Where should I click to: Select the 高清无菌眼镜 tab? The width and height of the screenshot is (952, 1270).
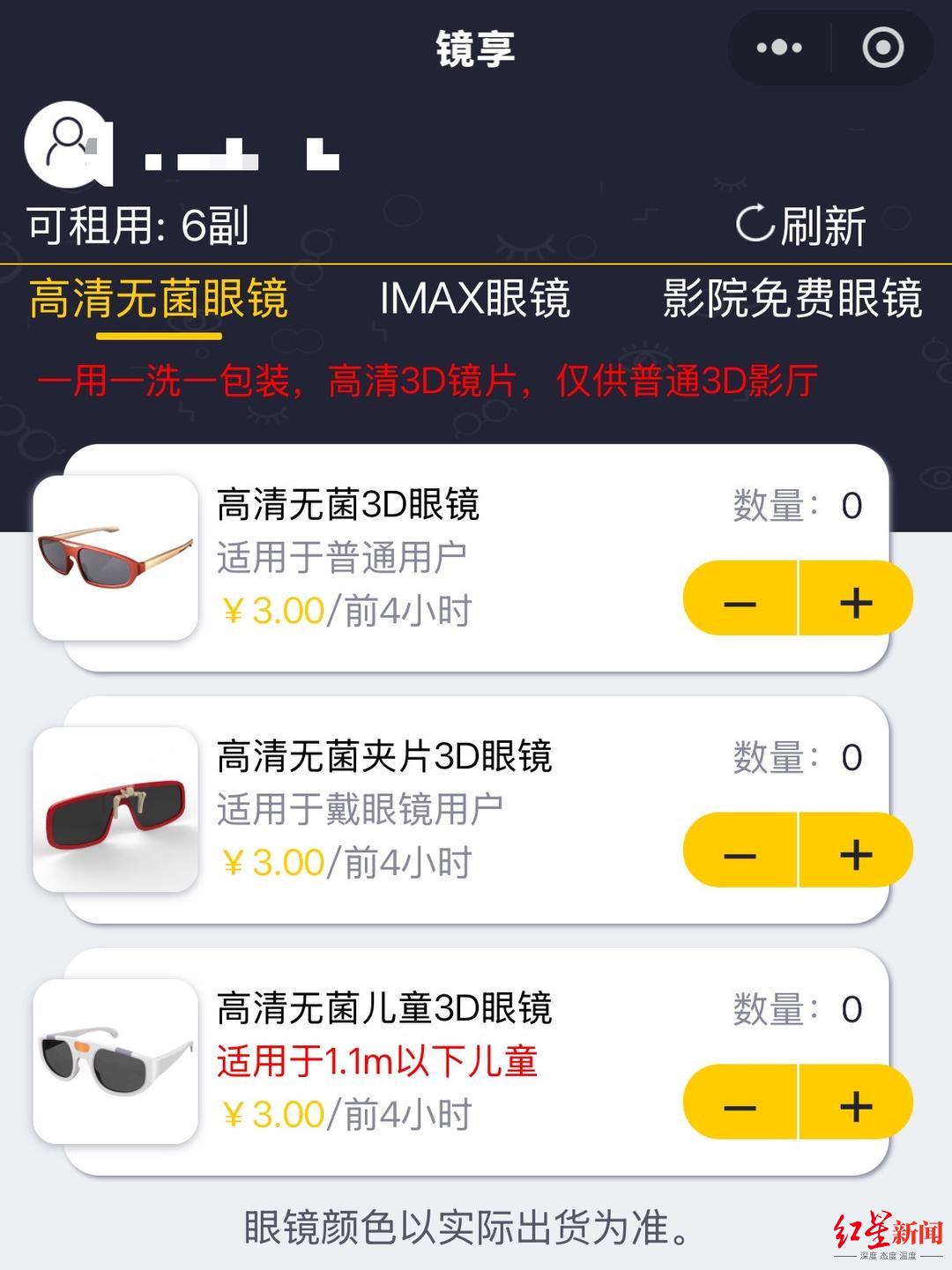159,300
